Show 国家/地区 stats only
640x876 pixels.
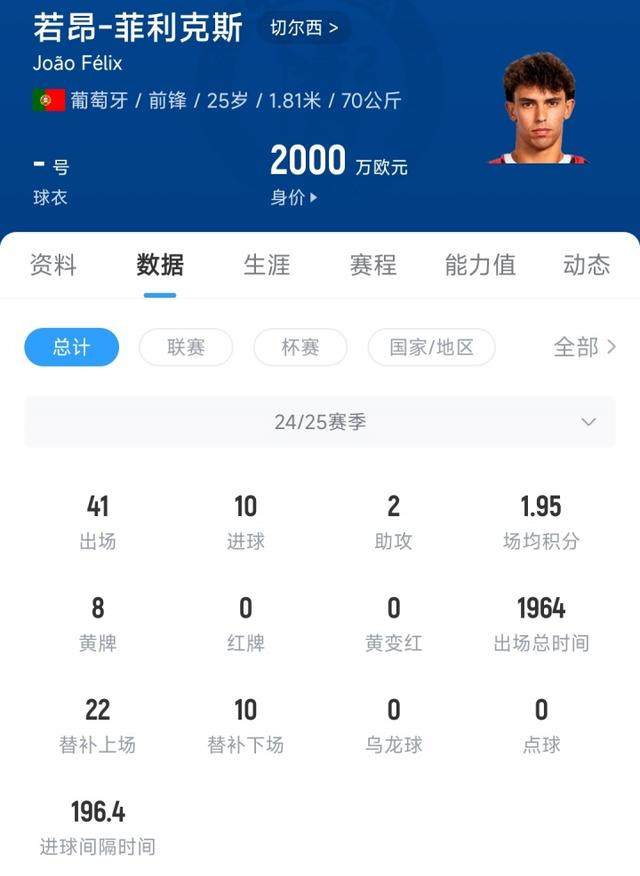(431, 347)
